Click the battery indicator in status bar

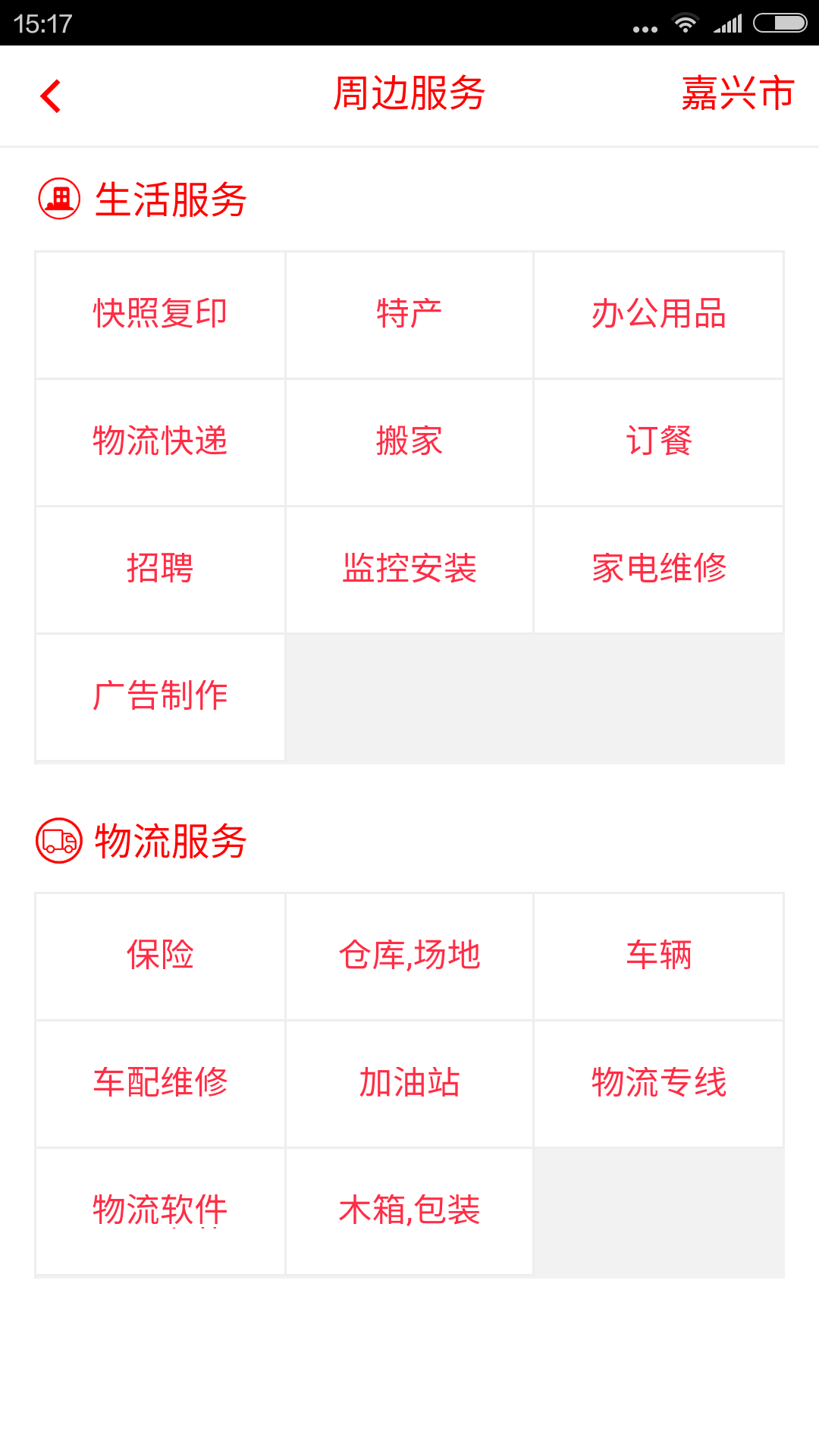[x=778, y=24]
